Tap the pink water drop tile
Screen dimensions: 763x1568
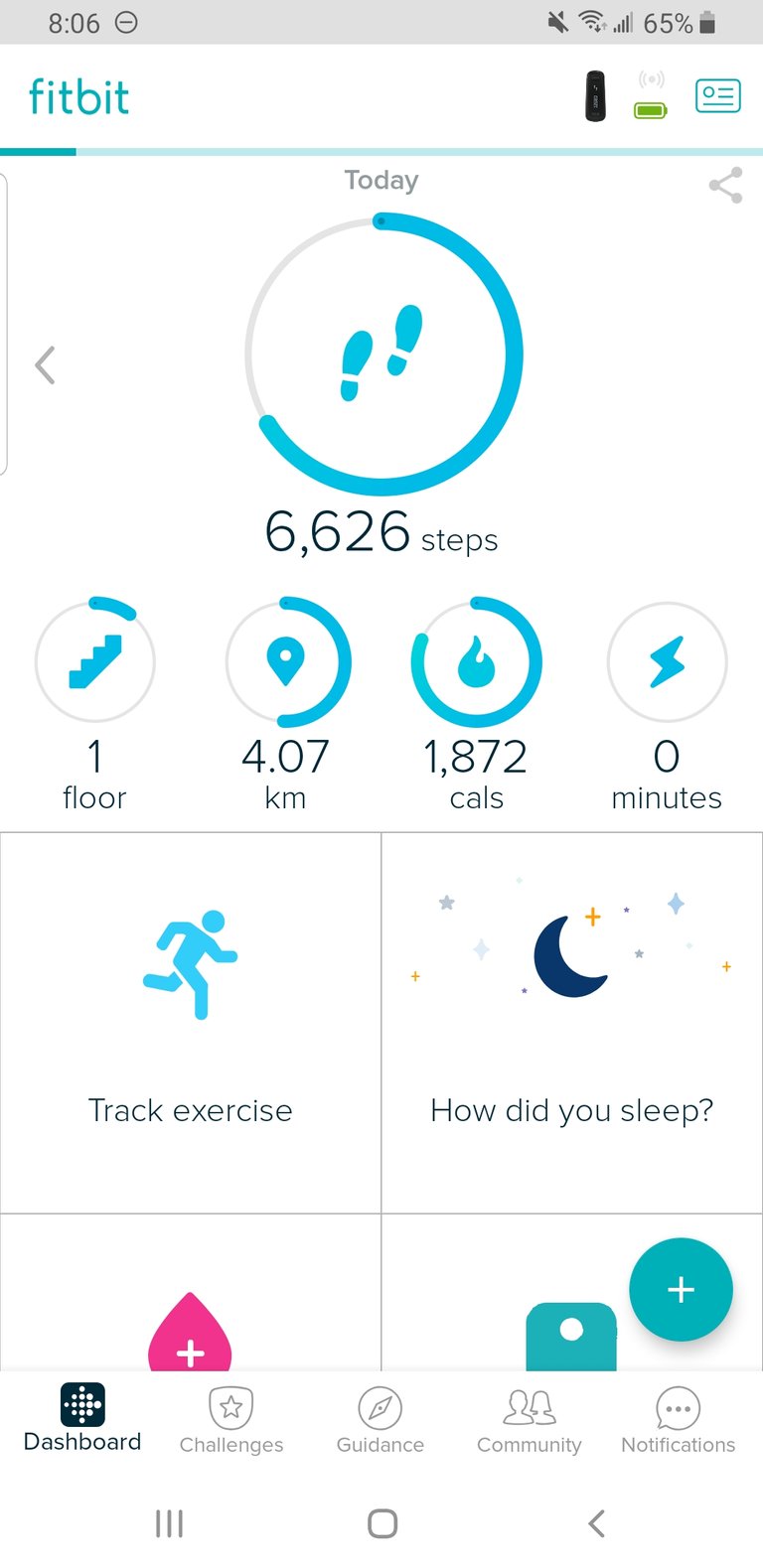(190, 1332)
